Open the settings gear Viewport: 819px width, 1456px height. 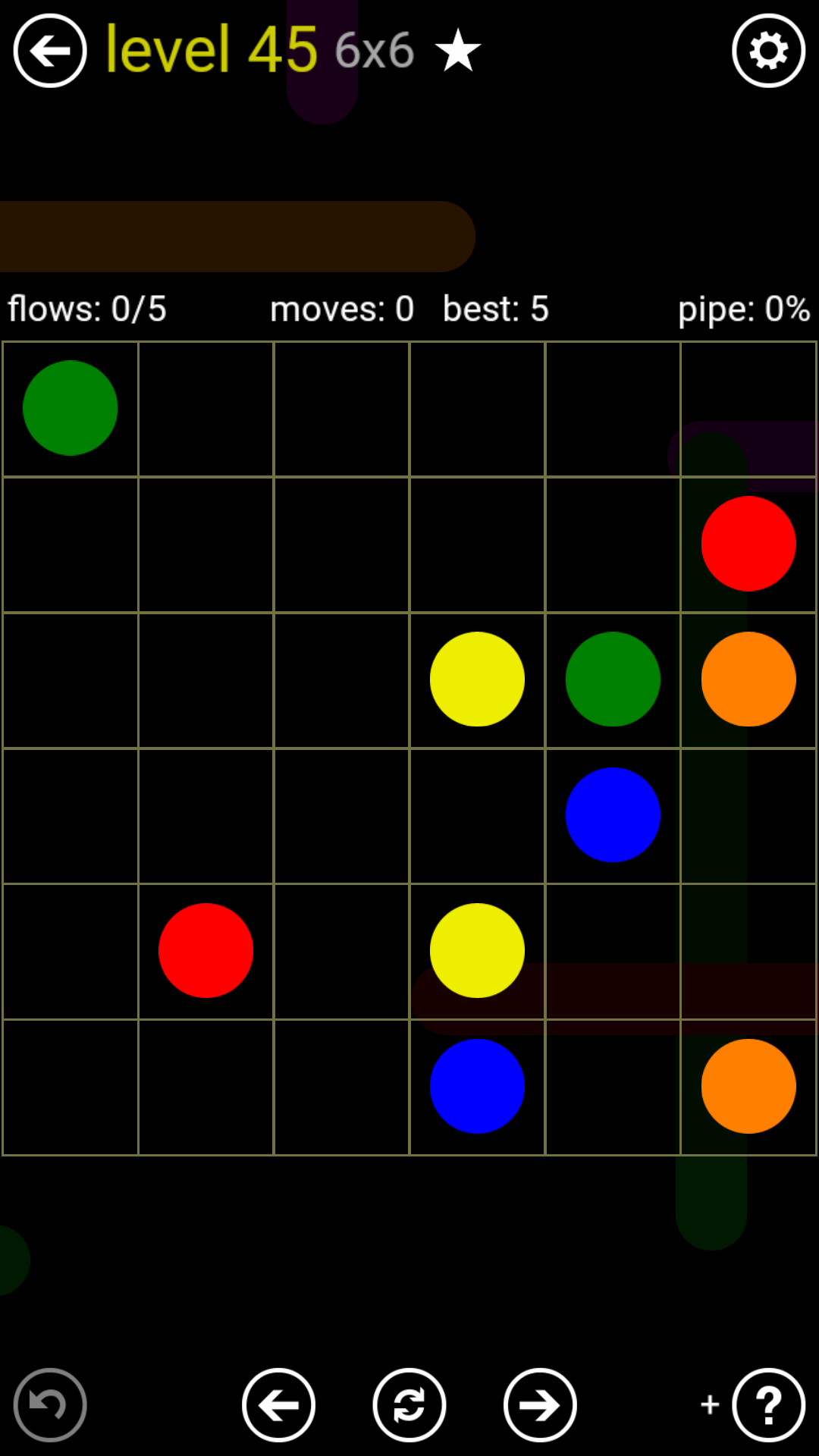coord(768,51)
